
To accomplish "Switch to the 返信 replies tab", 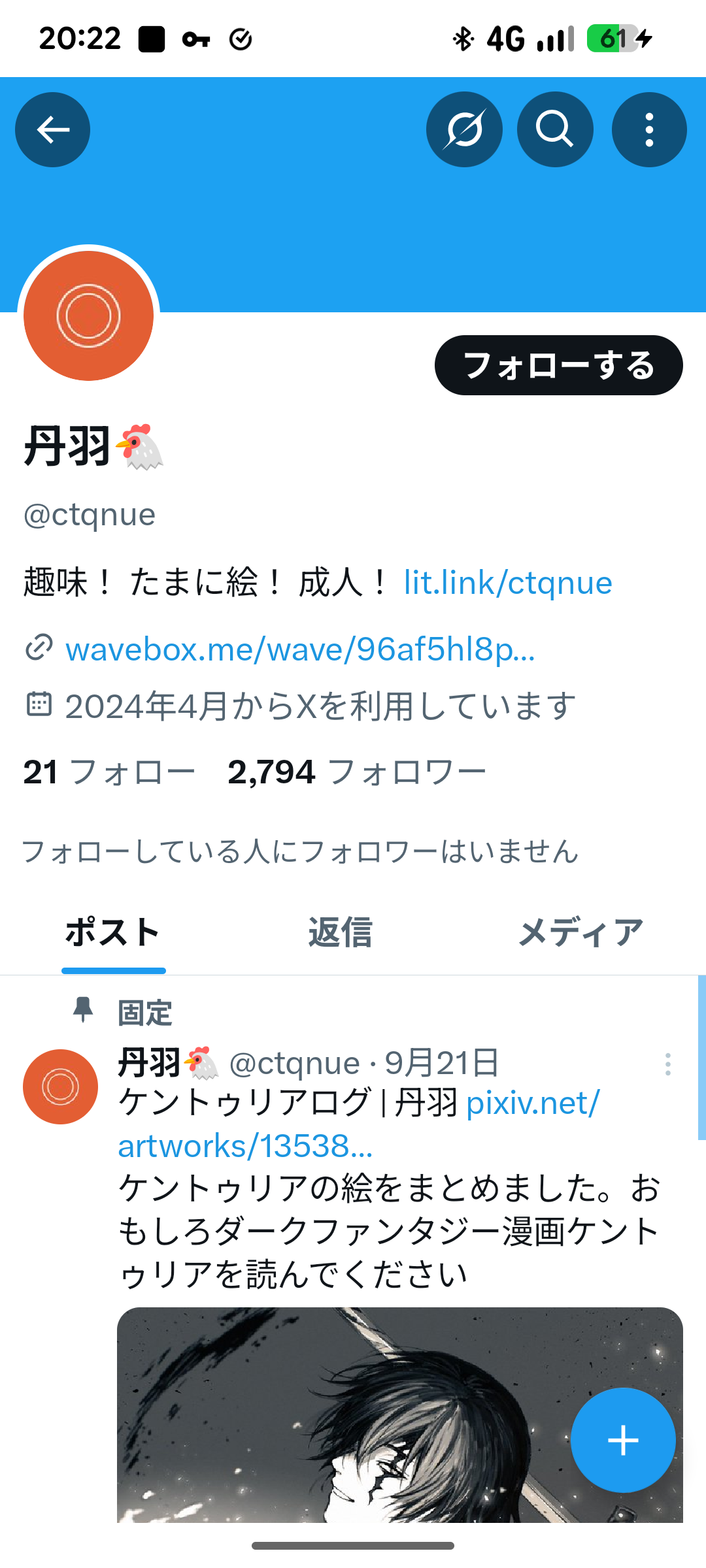I will click(x=340, y=932).
